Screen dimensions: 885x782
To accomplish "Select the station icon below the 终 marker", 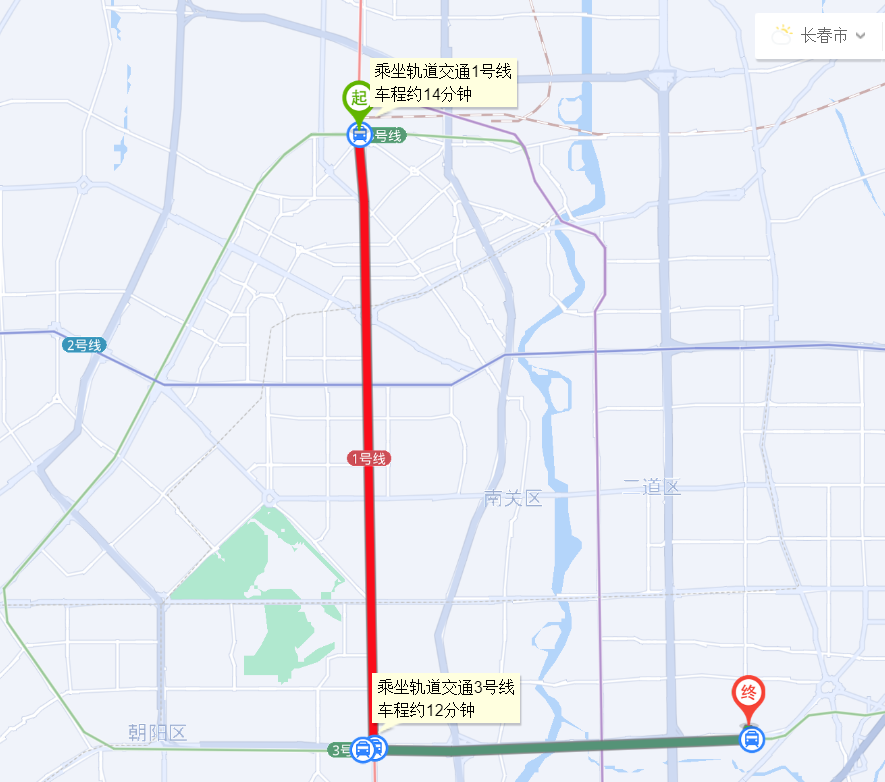I will point(750,739).
